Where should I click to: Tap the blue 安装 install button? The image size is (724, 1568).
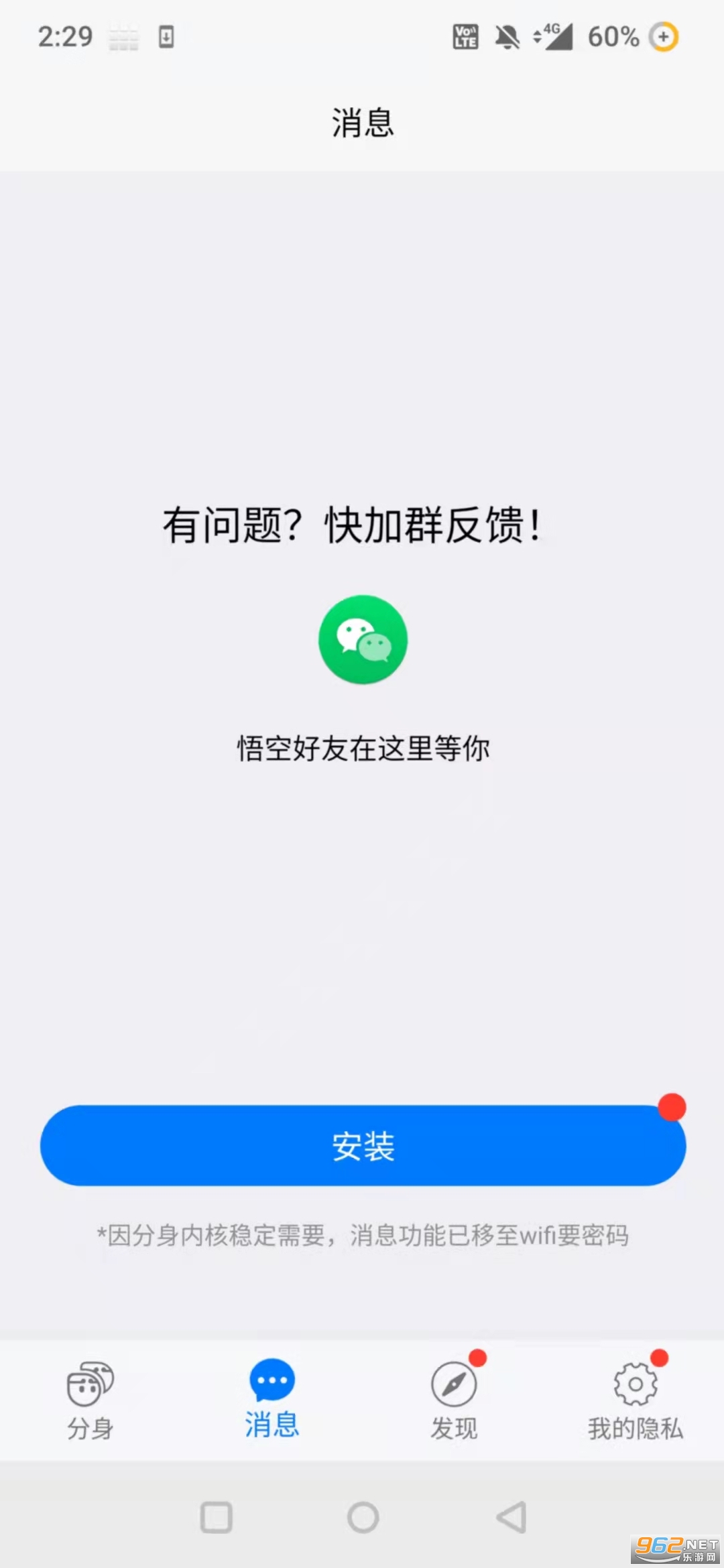(363, 1145)
